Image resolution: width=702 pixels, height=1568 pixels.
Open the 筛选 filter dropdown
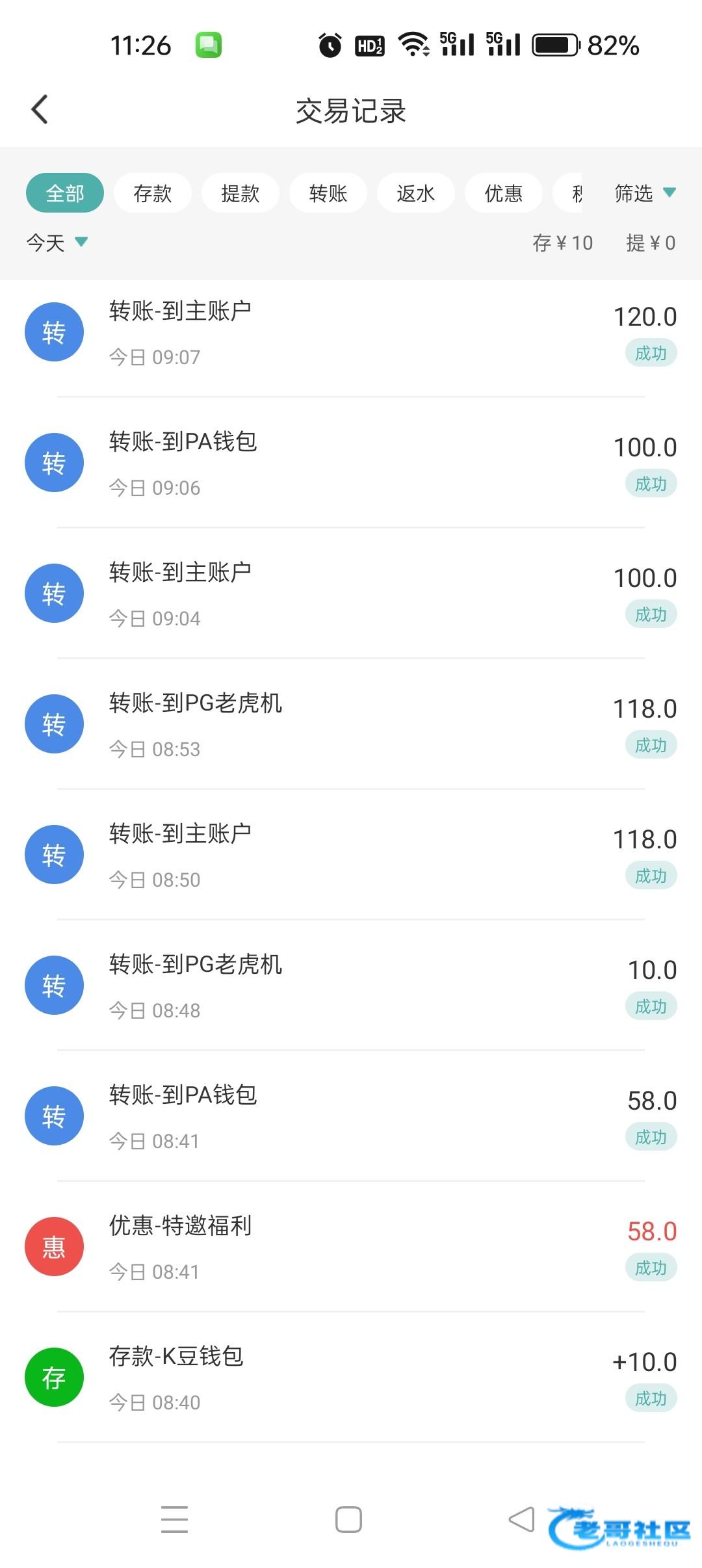[x=644, y=193]
